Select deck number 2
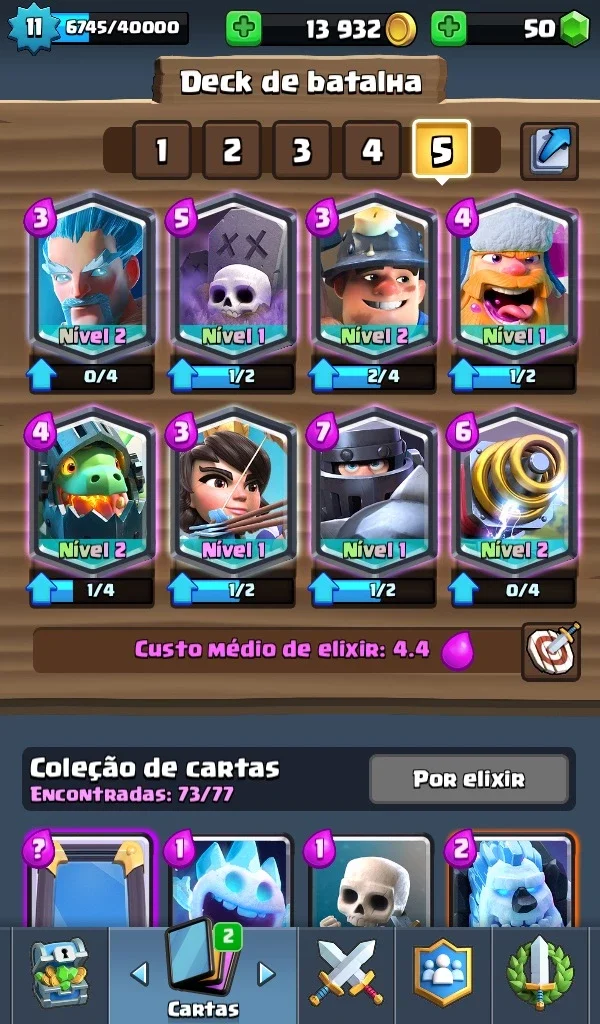This screenshot has height=1024, width=600. tap(232, 150)
